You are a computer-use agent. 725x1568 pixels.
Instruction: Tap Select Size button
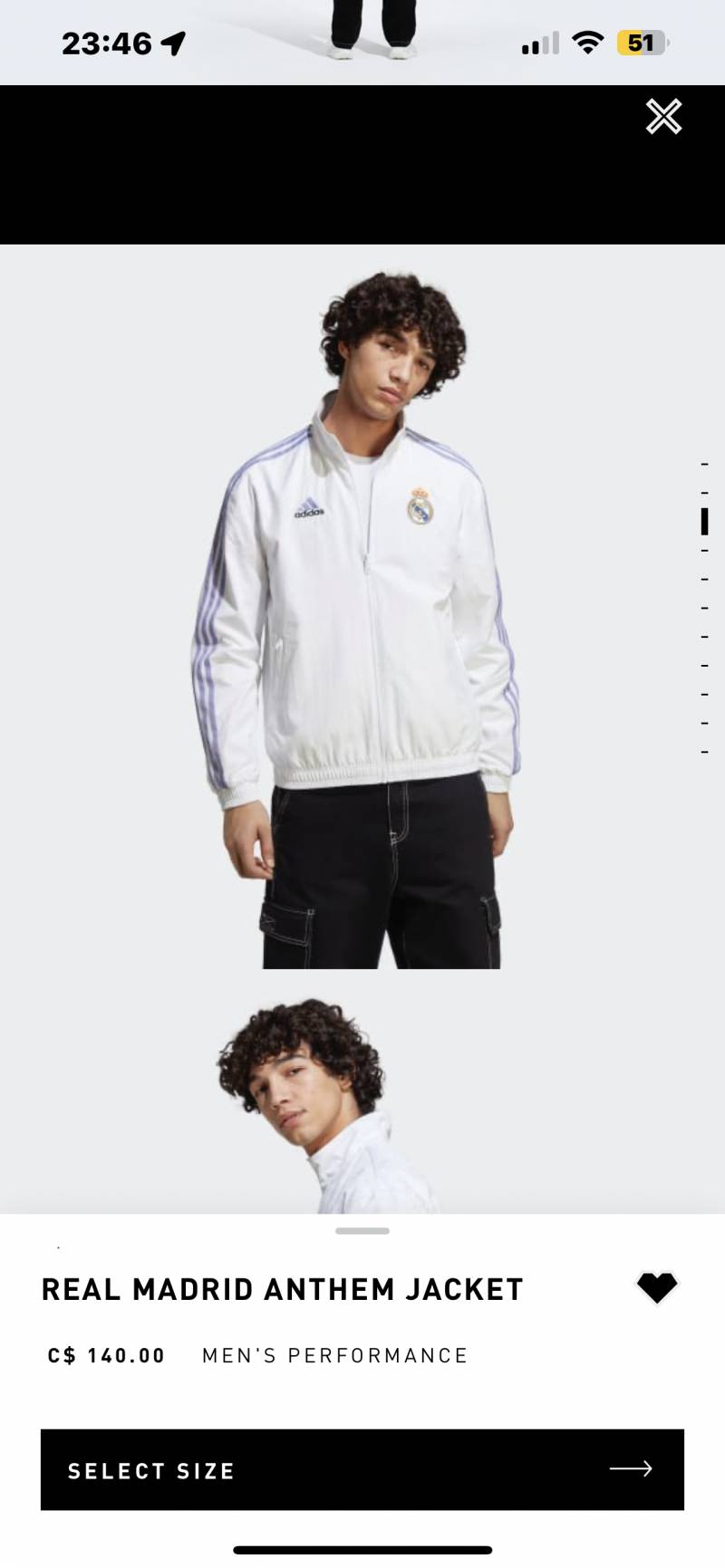362,1469
